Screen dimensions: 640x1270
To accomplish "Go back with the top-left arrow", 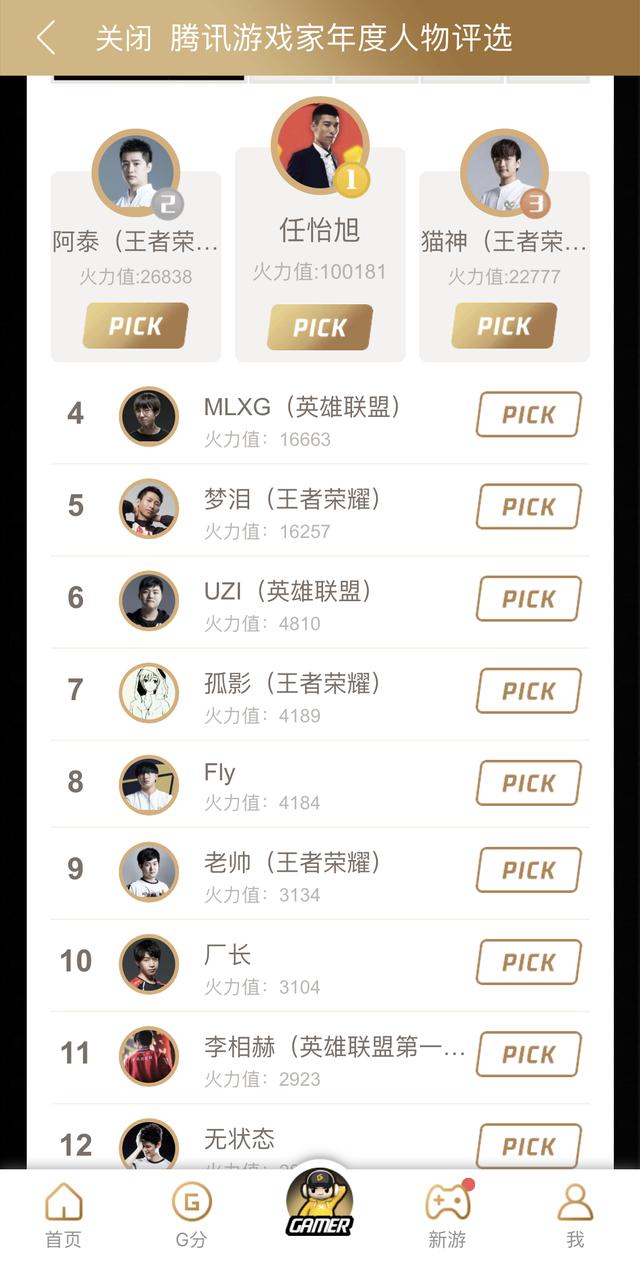I will (x=46, y=38).
